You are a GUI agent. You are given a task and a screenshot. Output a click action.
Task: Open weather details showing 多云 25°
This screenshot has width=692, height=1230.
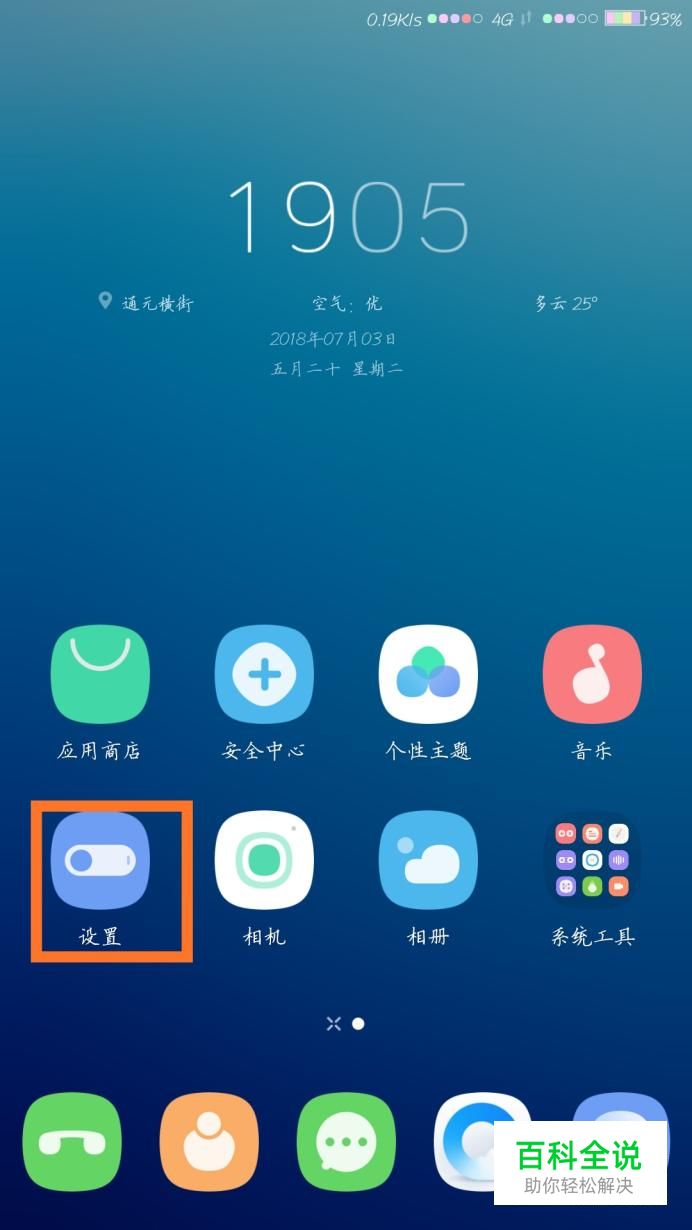pyautogui.click(x=566, y=303)
